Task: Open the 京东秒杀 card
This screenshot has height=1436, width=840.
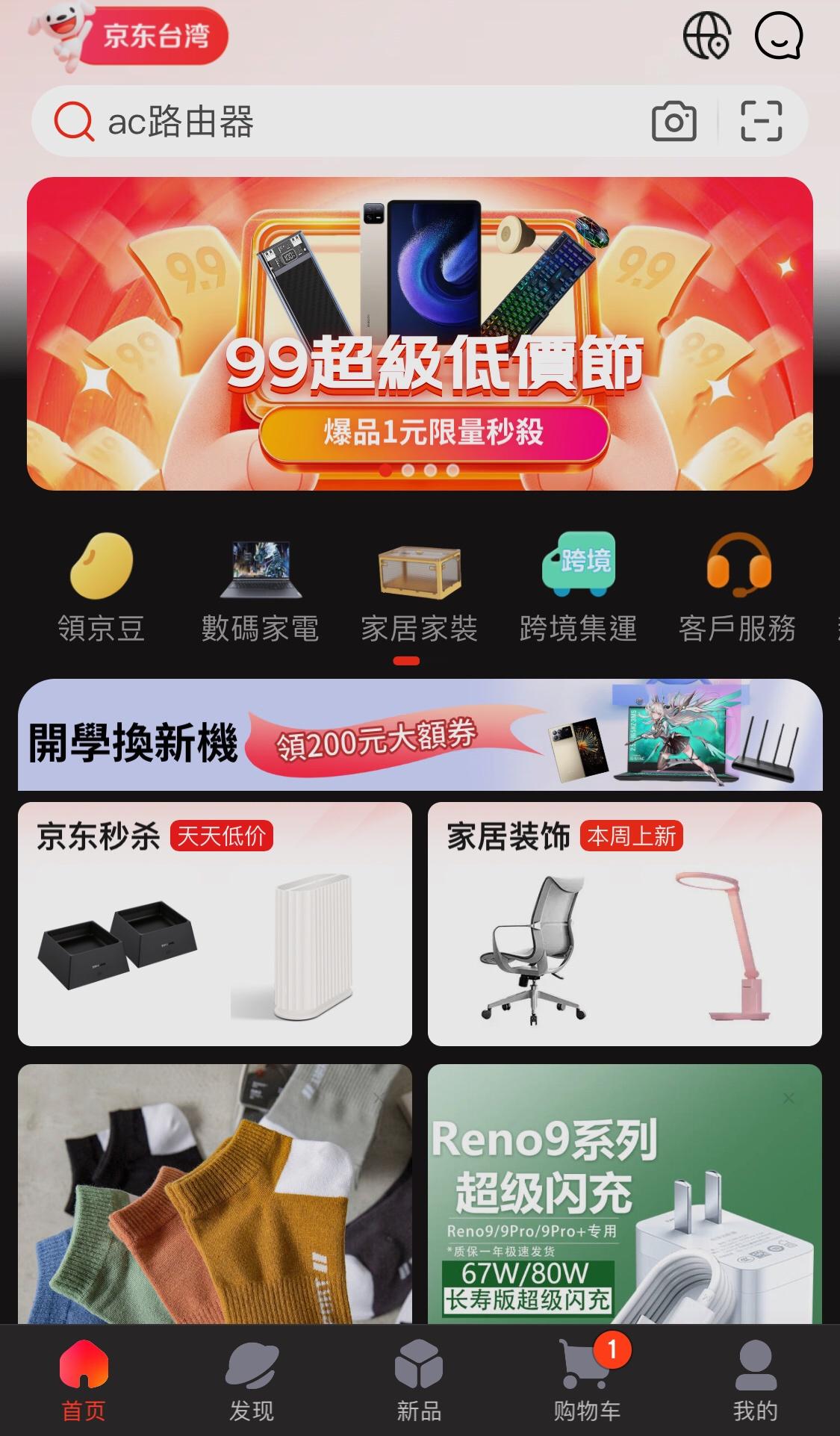Action: pyautogui.click(x=215, y=924)
